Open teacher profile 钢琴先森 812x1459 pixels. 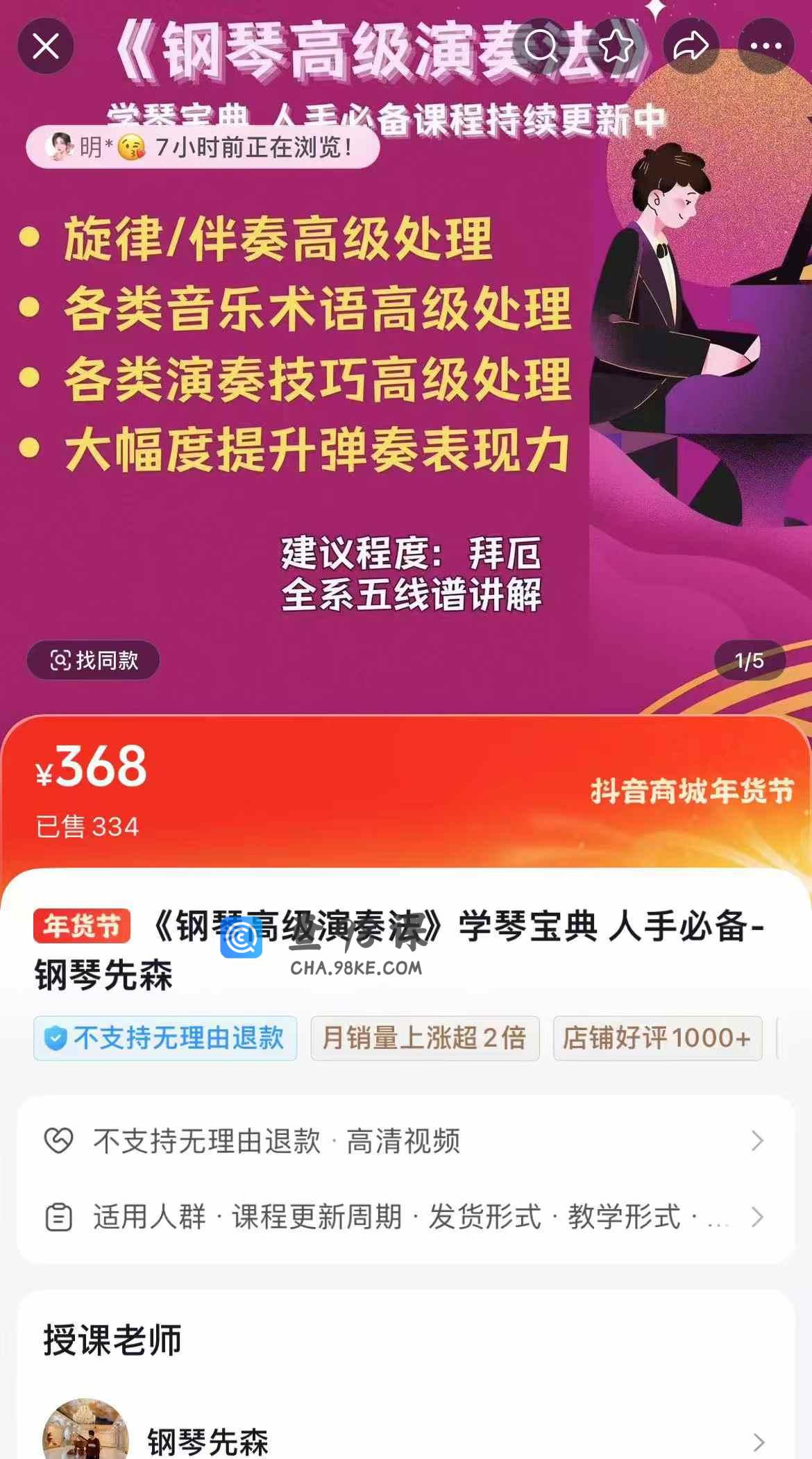(x=405, y=1441)
